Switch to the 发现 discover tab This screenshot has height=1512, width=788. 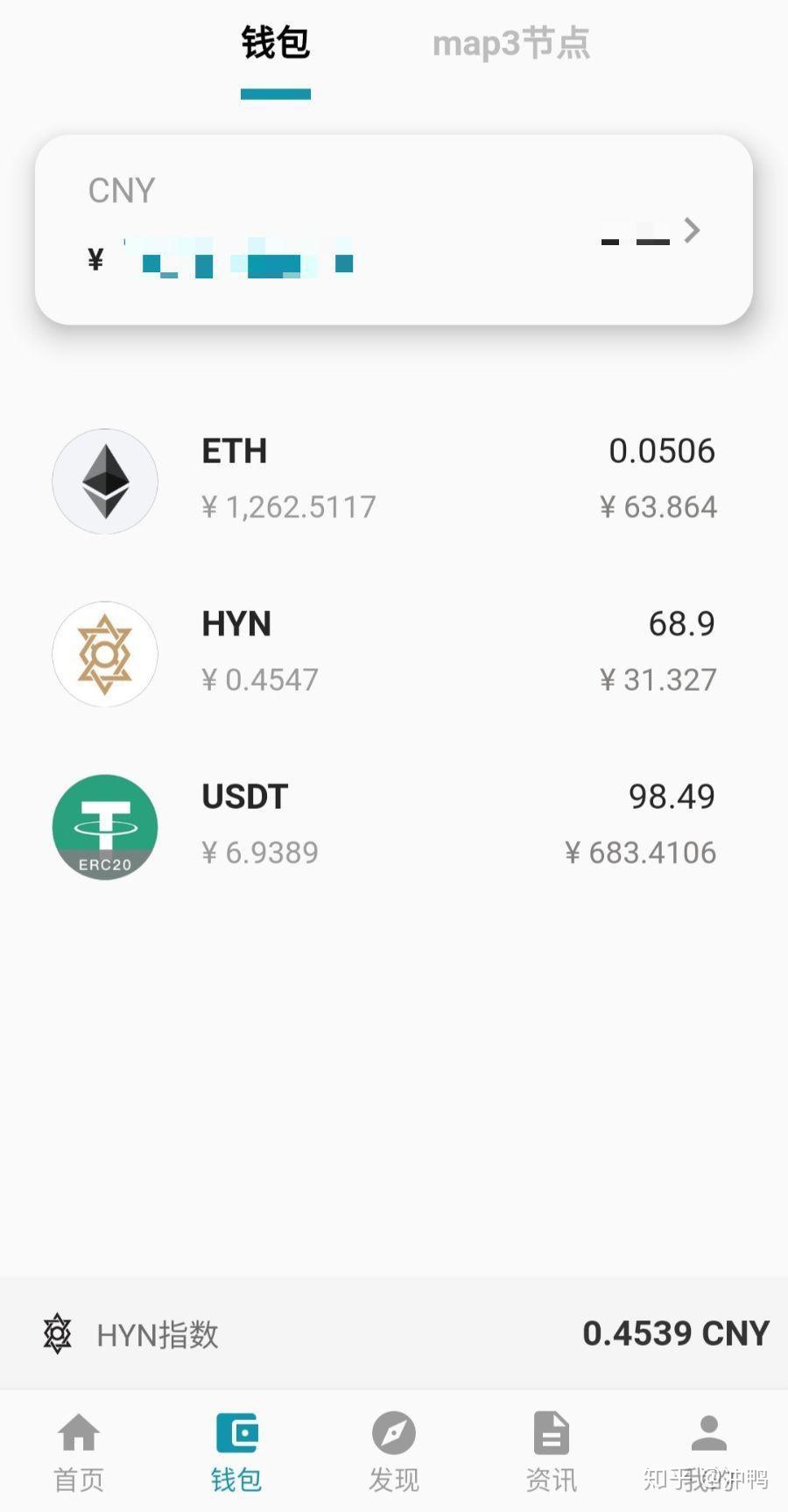pyautogui.click(x=394, y=1451)
